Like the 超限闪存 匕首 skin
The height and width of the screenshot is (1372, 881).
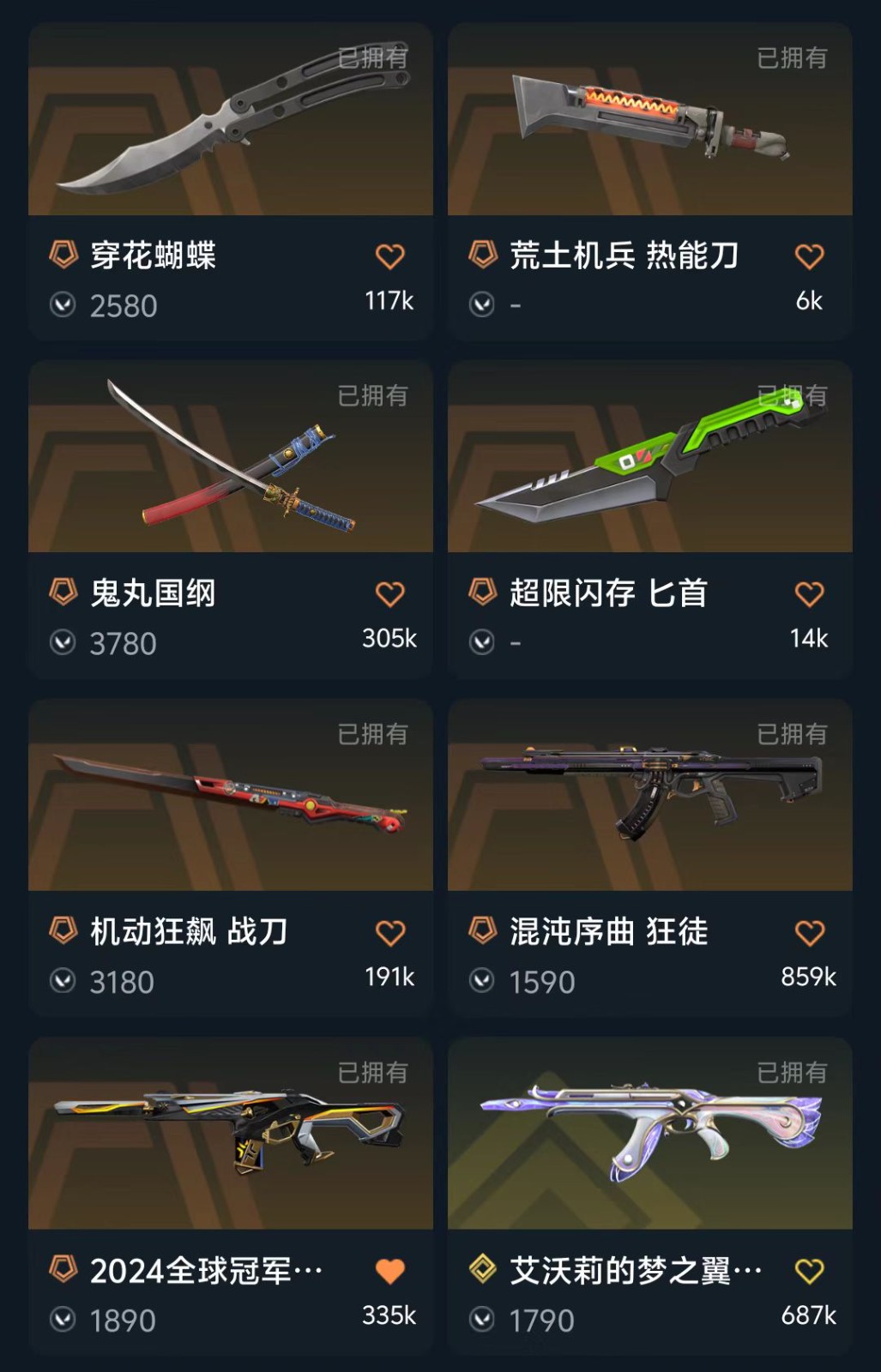point(809,594)
